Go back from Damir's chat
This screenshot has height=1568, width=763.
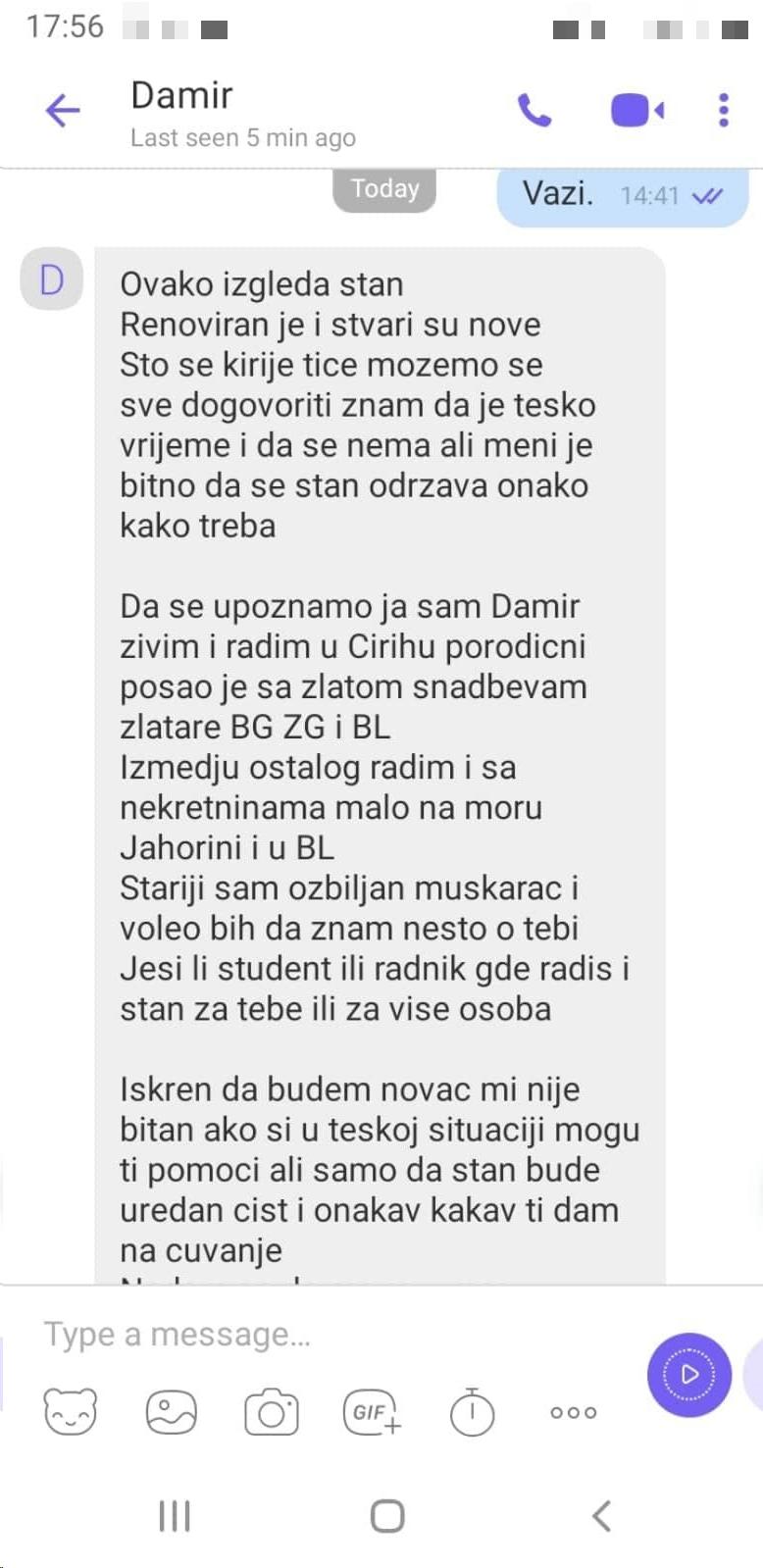(x=62, y=110)
